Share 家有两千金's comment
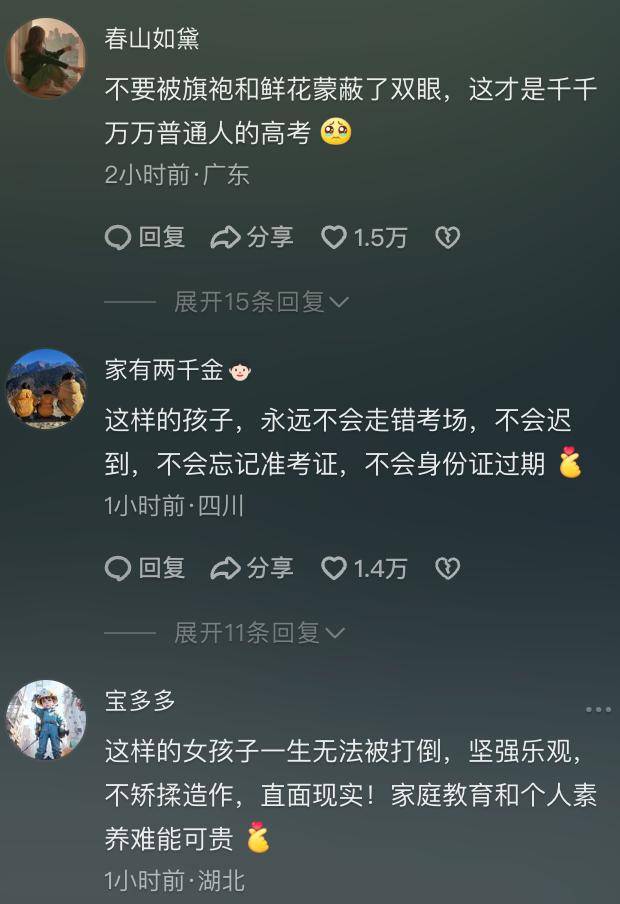This screenshot has width=620, height=904. point(252,568)
